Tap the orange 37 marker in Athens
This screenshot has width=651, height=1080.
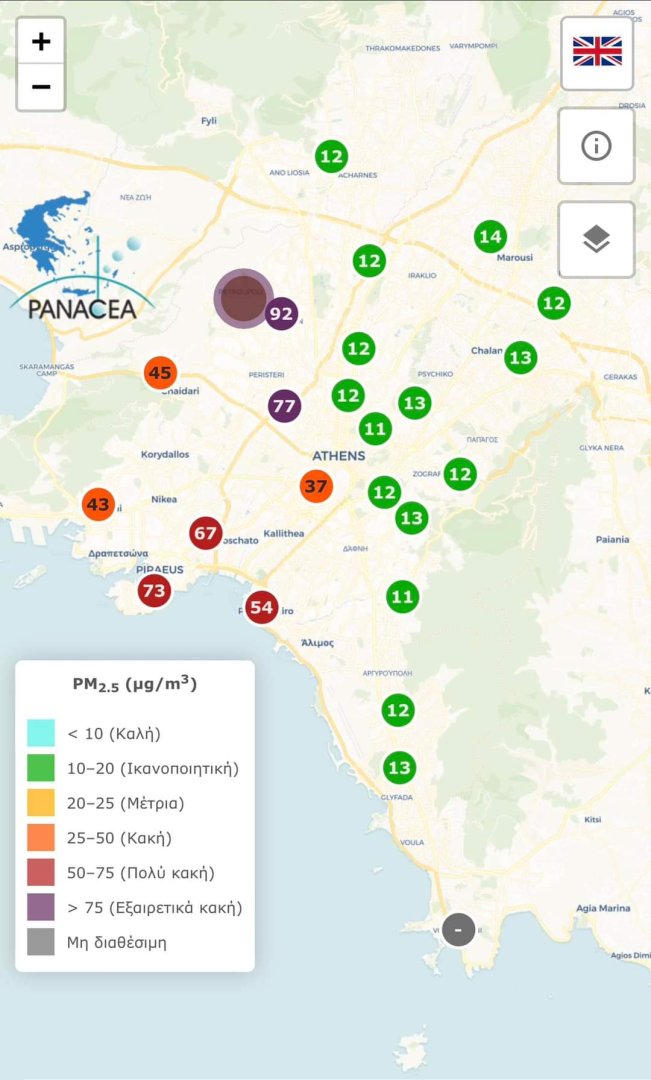tap(316, 486)
